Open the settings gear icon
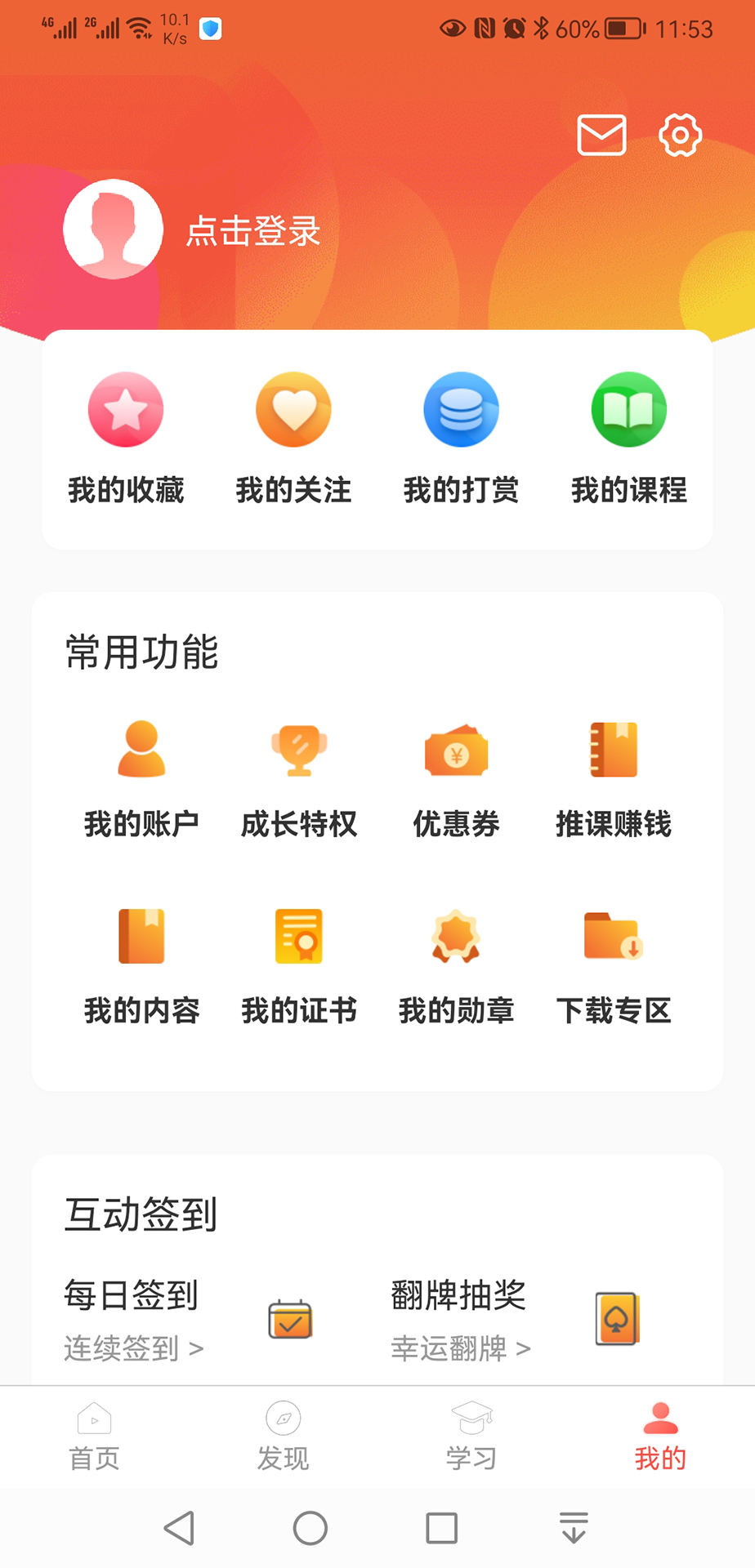The width and height of the screenshot is (755, 1568). [x=679, y=136]
